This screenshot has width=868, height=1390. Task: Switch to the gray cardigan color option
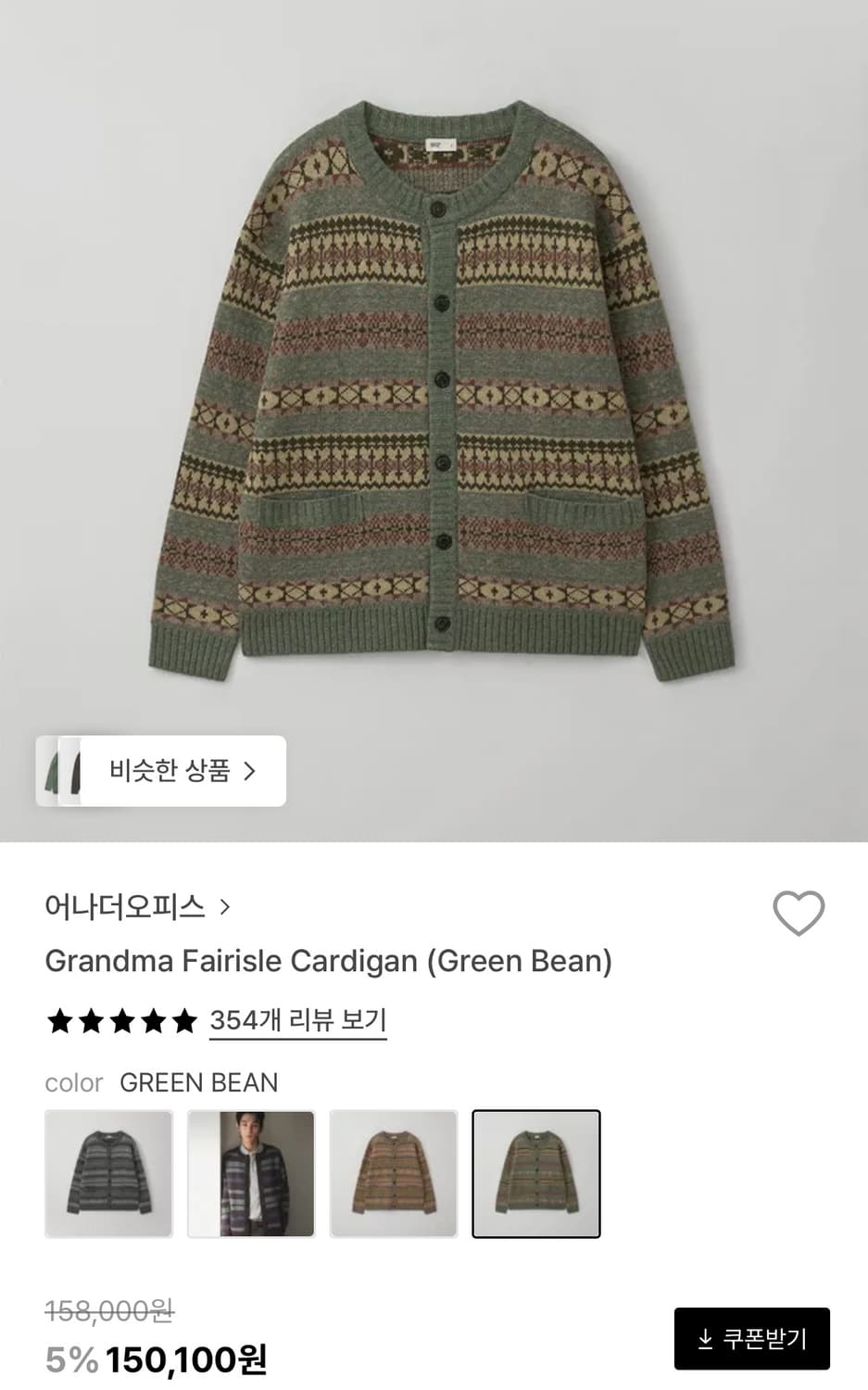tap(108, 1174)
